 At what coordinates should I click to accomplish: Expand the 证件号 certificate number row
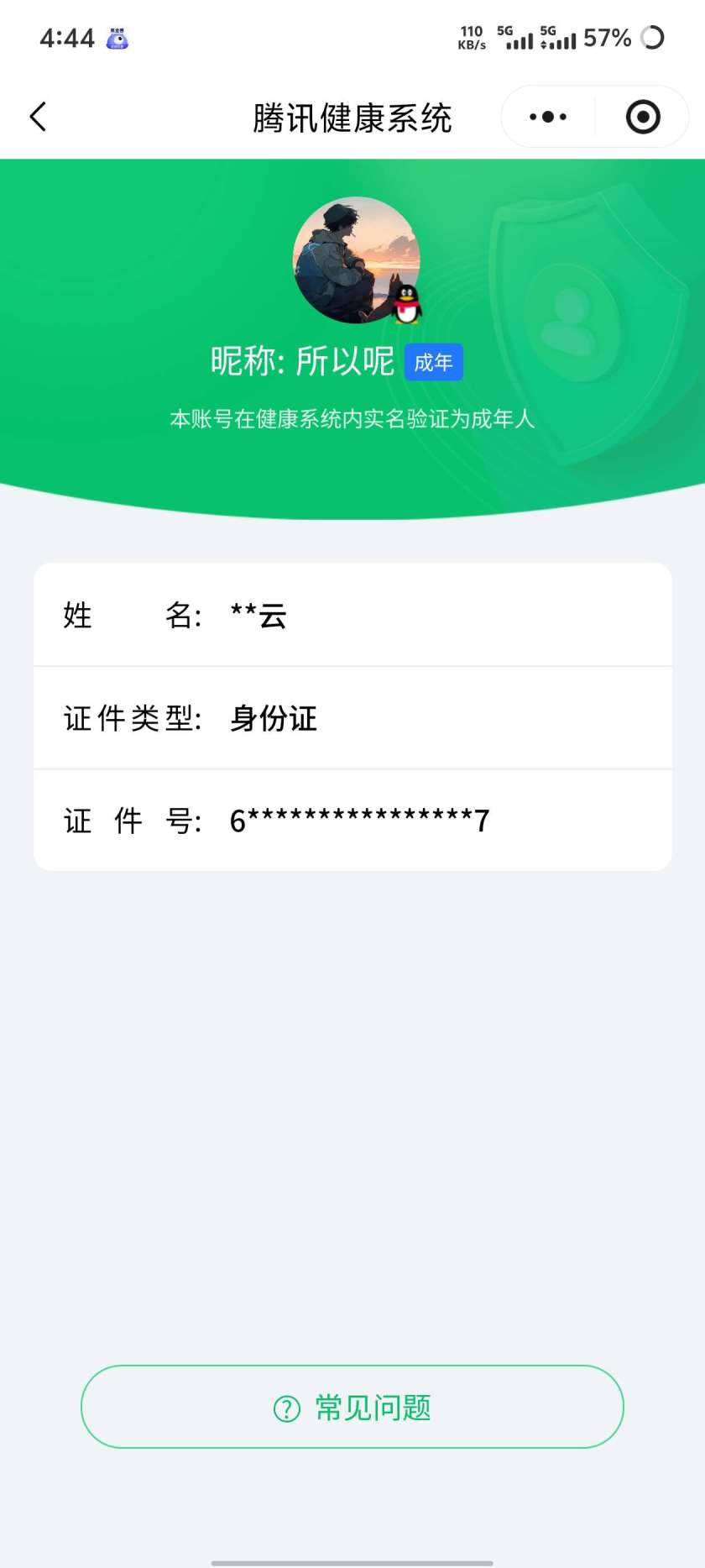pos(352,819)
